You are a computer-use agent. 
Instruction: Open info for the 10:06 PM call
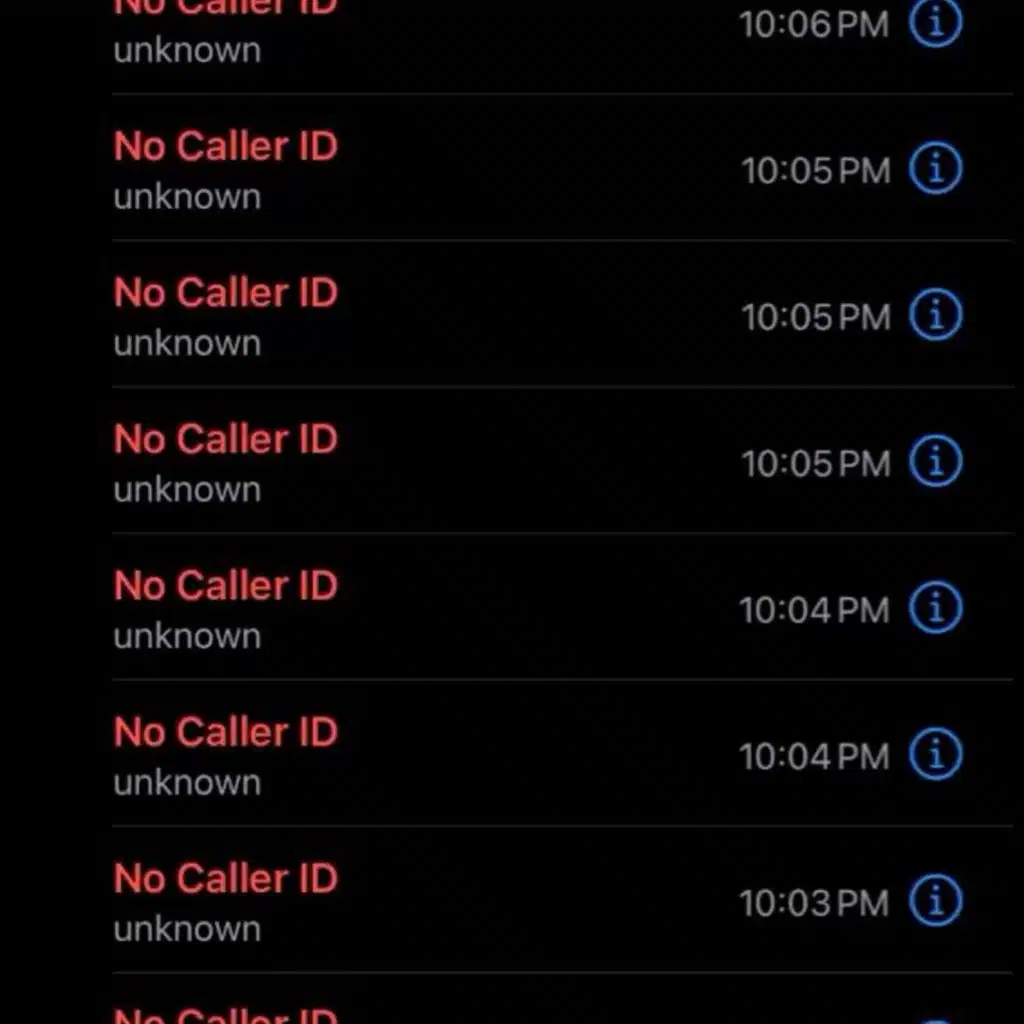click(935, 22)
